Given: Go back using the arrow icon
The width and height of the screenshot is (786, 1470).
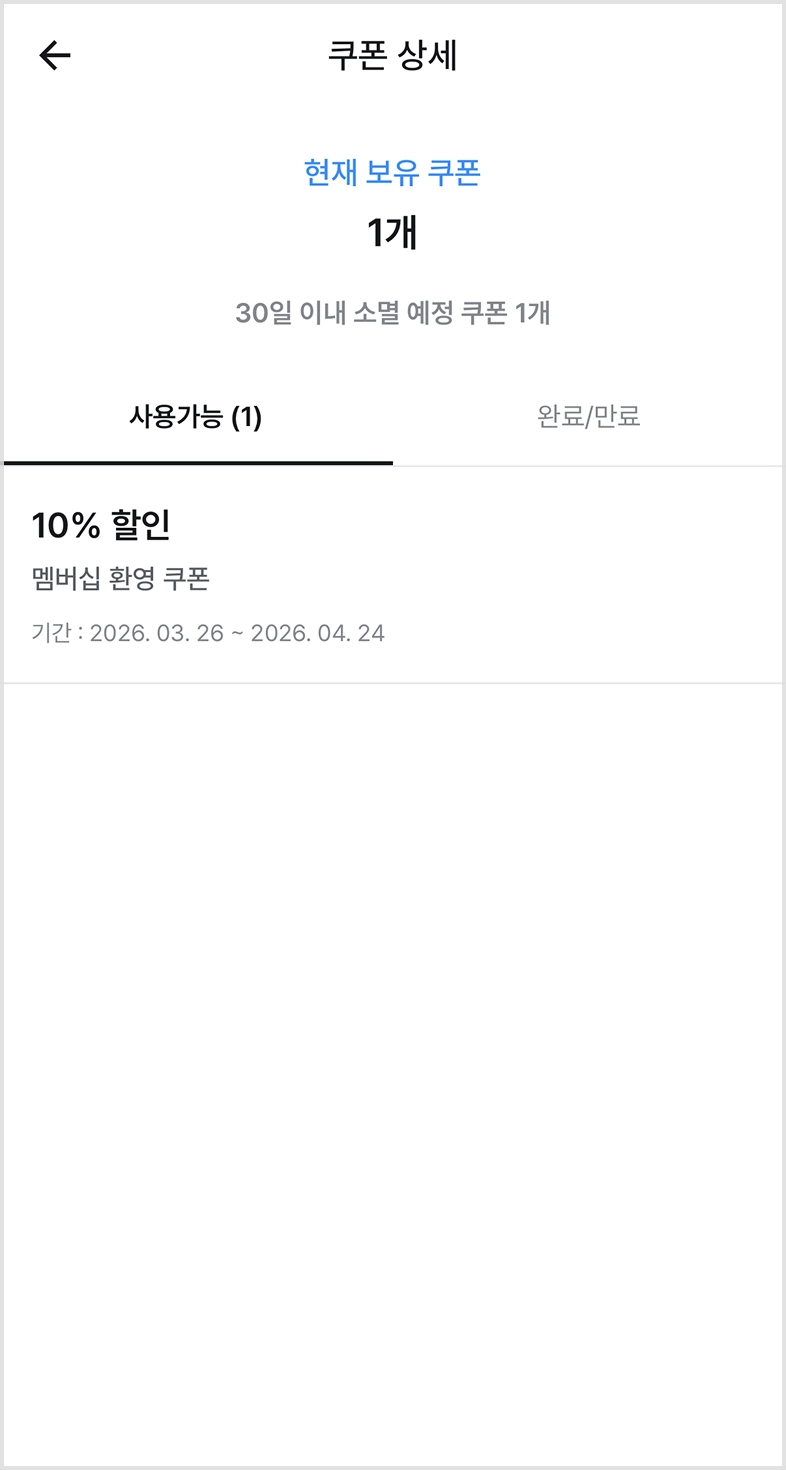Looking at the screenshot, I should pos(55,56).
